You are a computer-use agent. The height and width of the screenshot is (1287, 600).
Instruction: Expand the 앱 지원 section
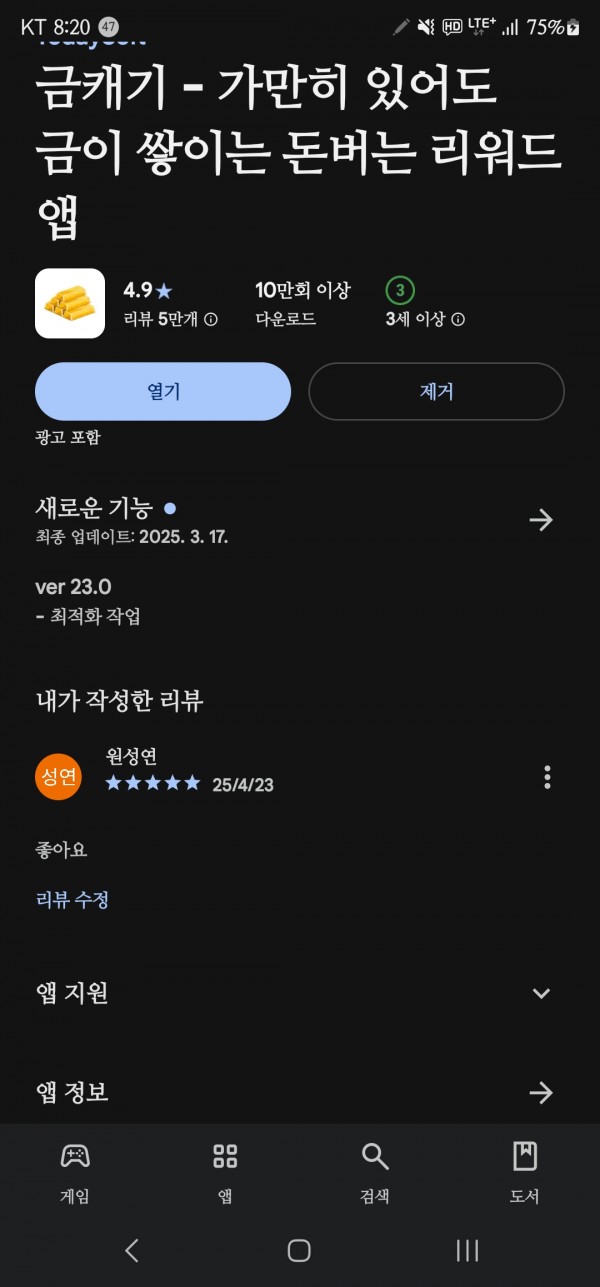click(541, 993)
